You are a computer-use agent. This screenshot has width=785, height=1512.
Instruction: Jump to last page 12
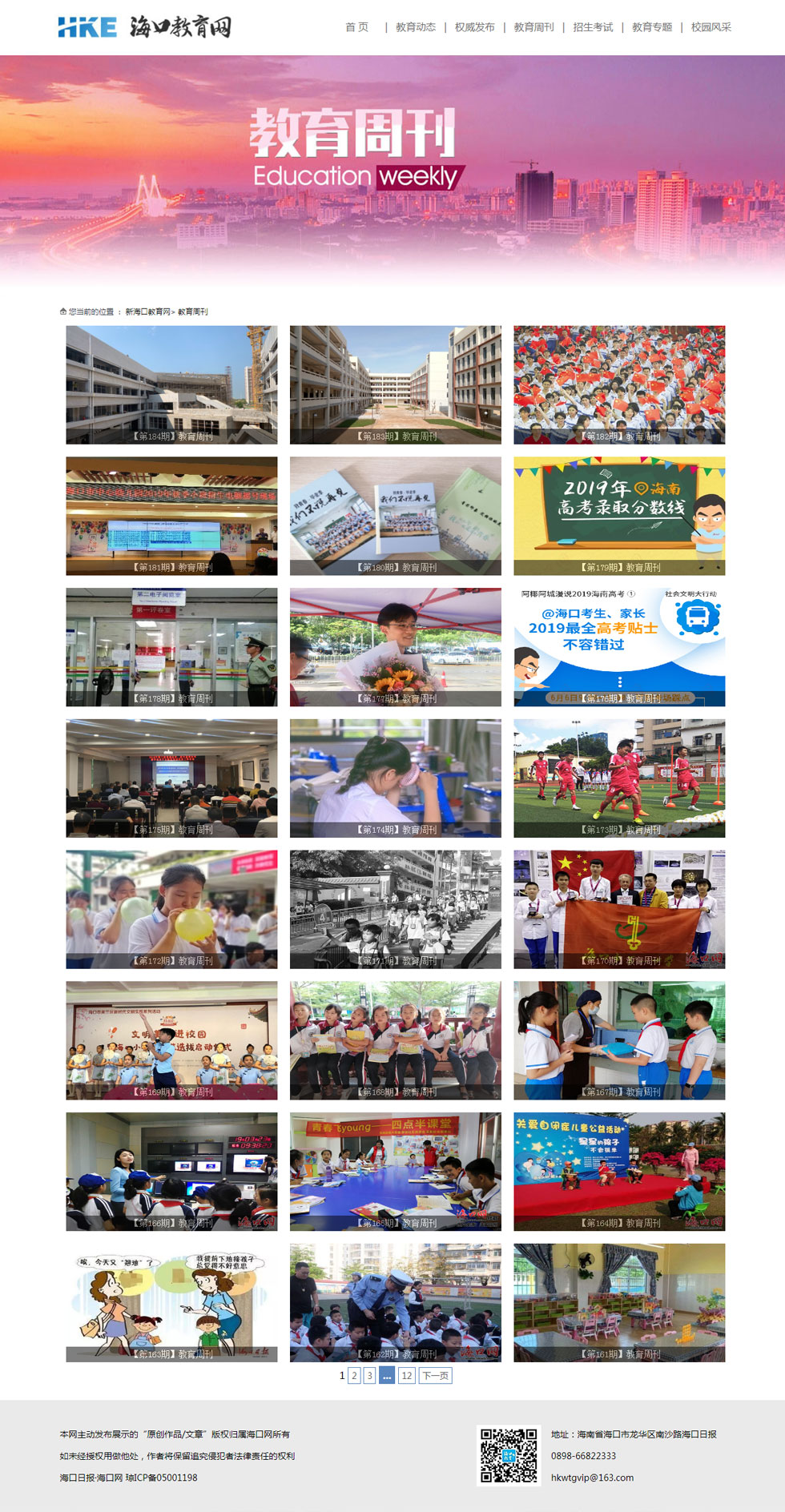tap(407, 1376)
